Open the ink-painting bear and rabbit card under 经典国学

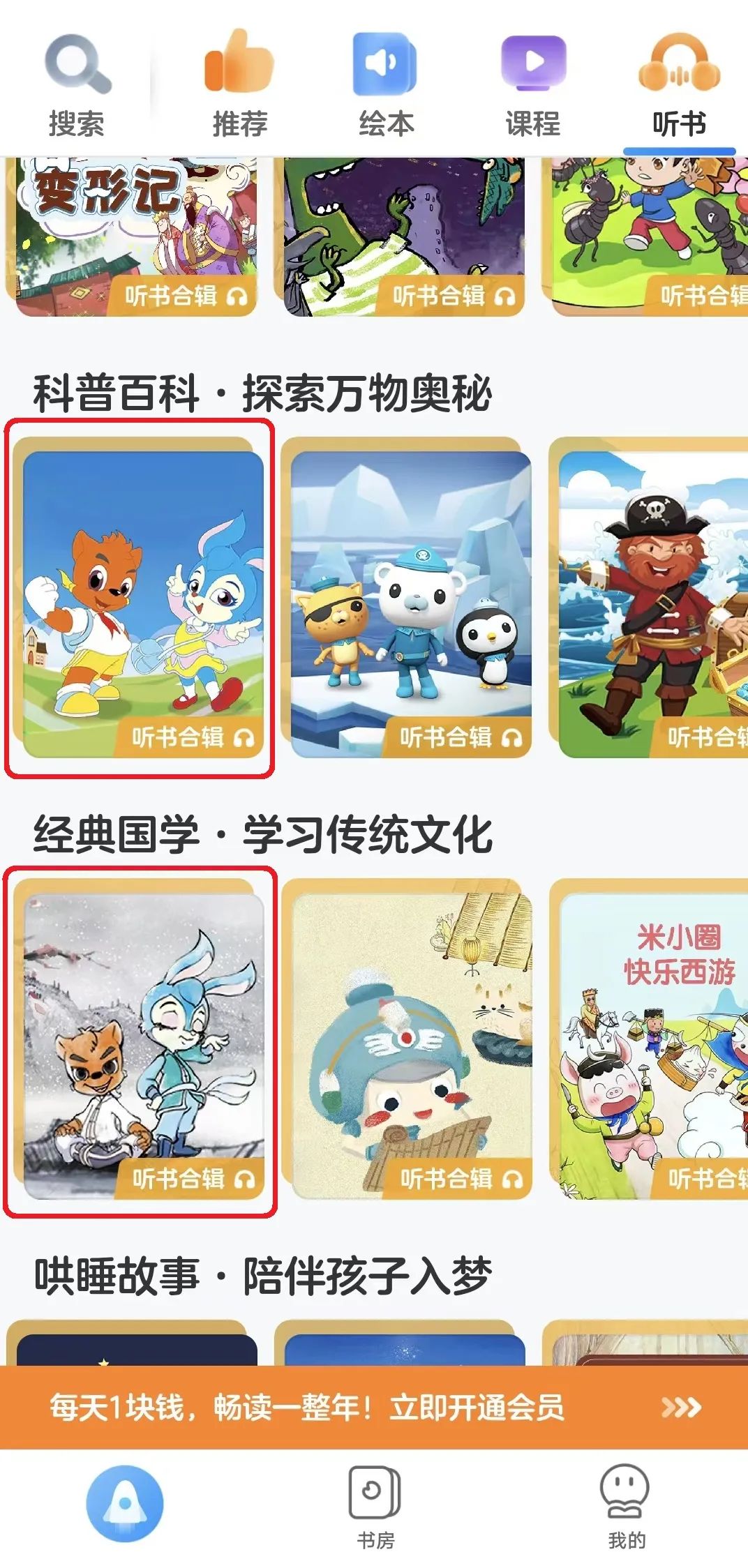click(x=139, y=1040)
